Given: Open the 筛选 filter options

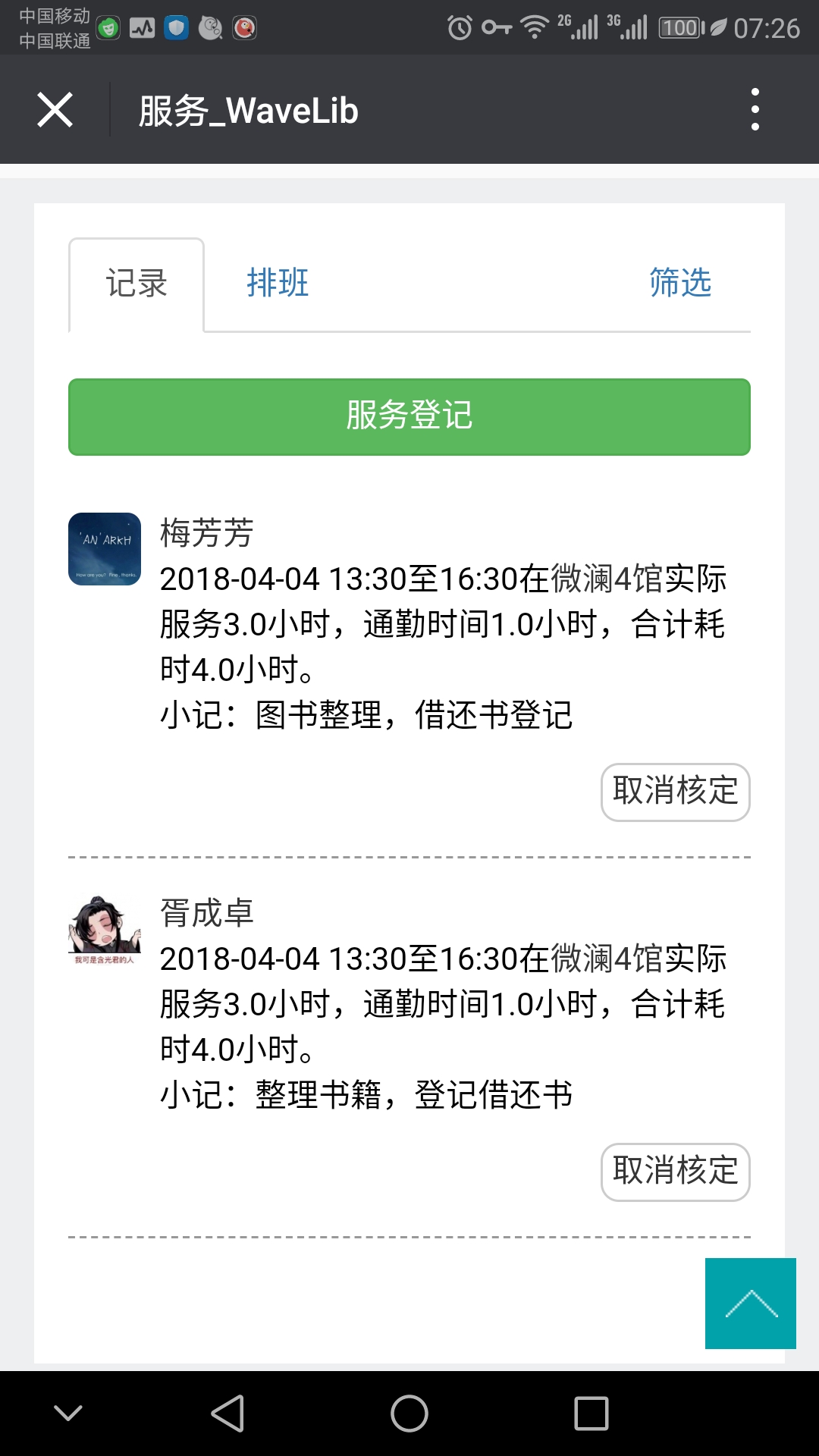Looking at the screenshot, I should 680,283.
